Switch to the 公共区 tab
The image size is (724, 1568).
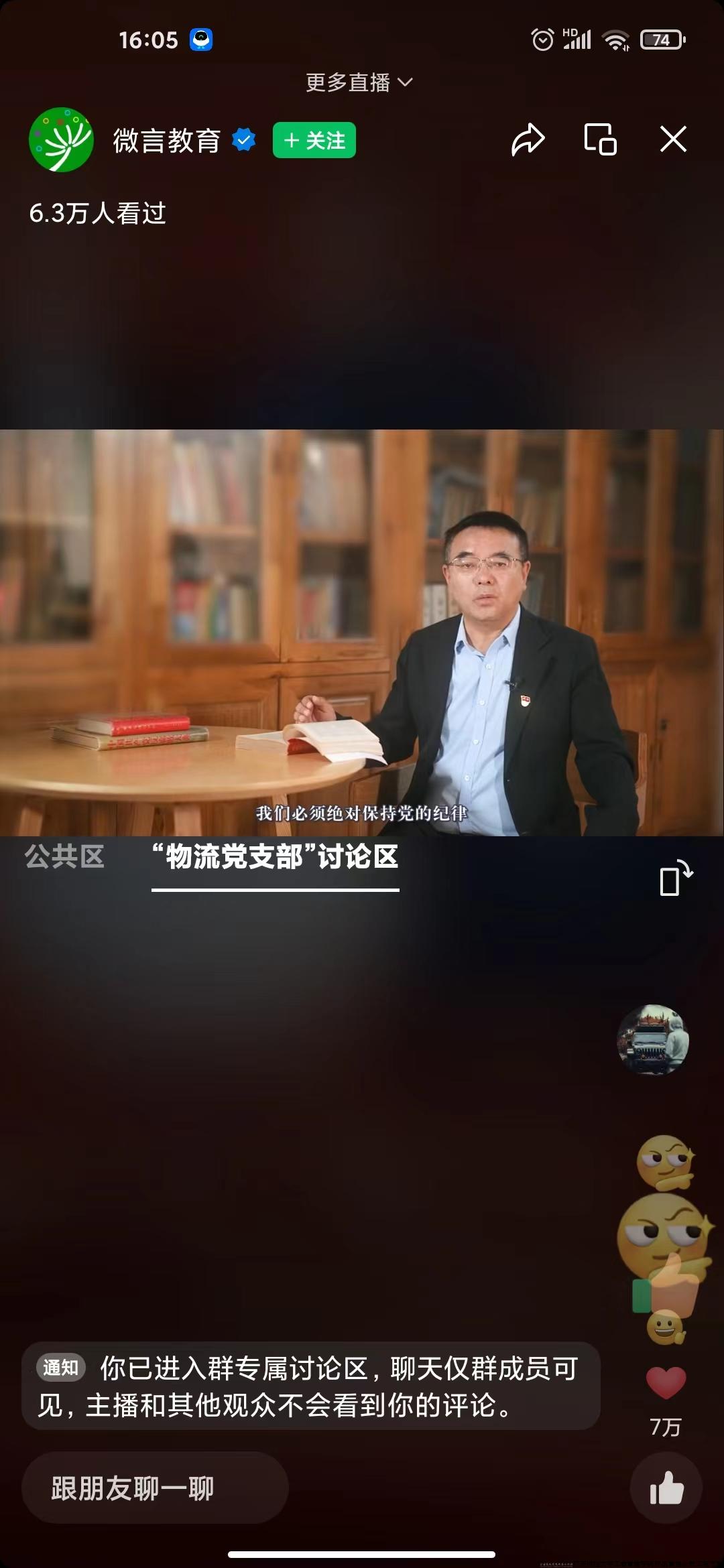coord(64,857)
